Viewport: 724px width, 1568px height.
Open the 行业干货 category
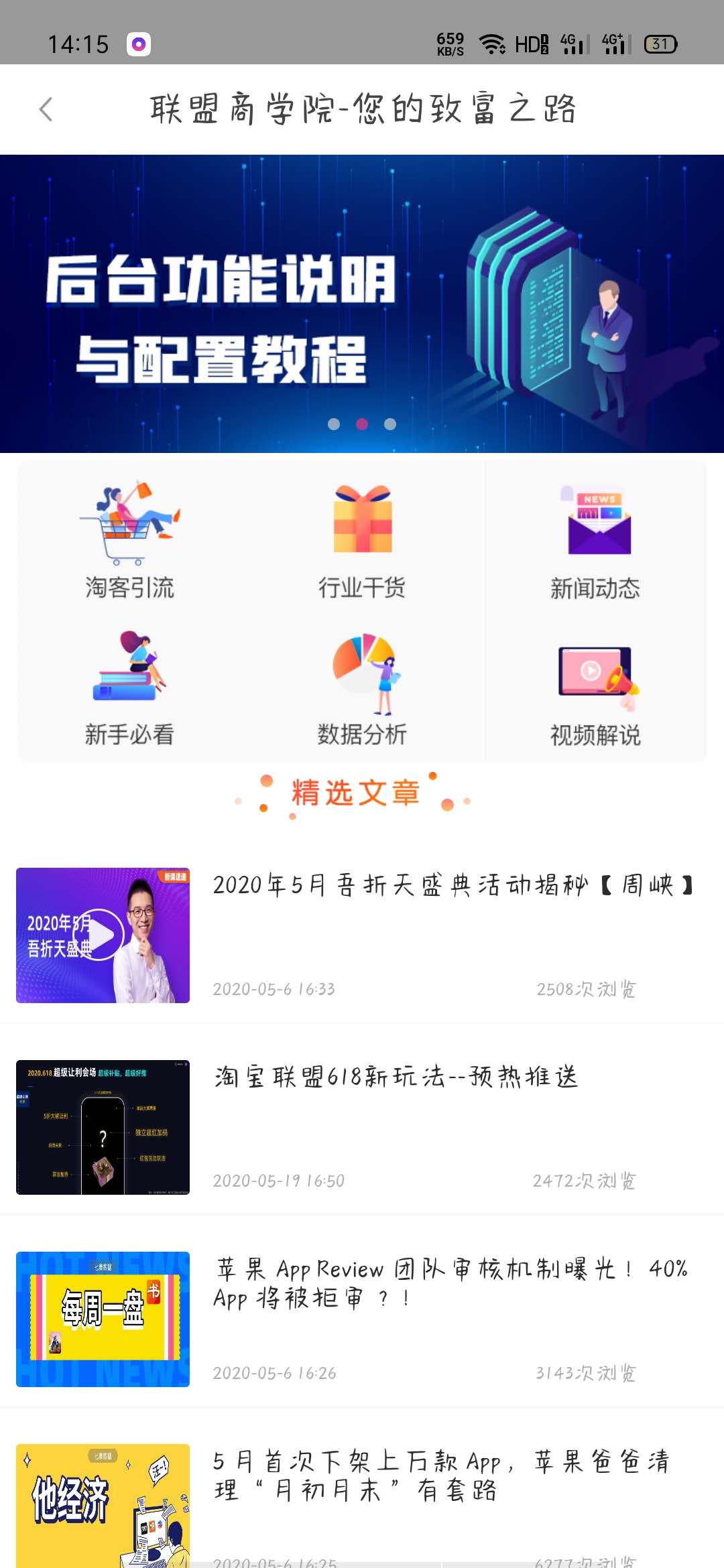362,541
